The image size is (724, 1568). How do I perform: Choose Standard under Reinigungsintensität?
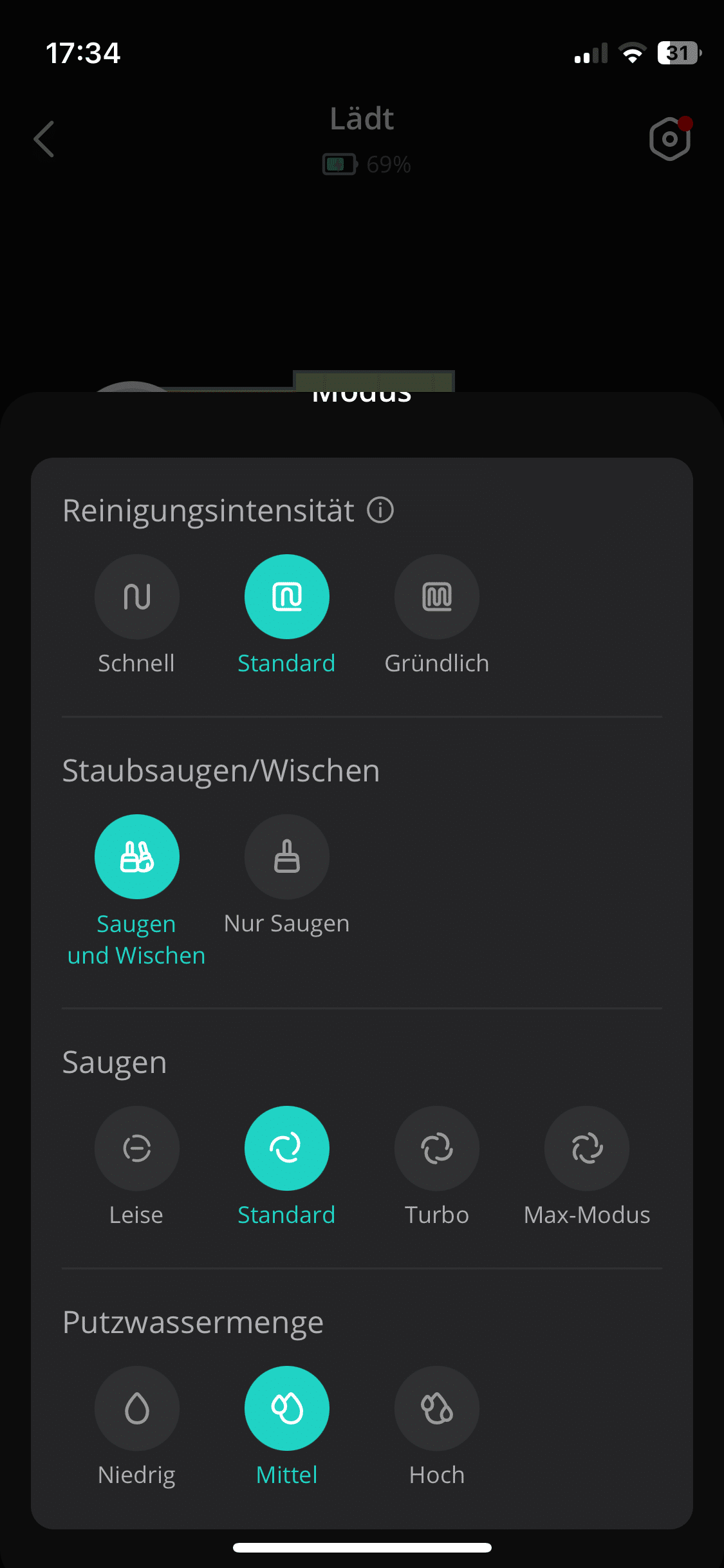pyautogui.click(x=286, y=597)
